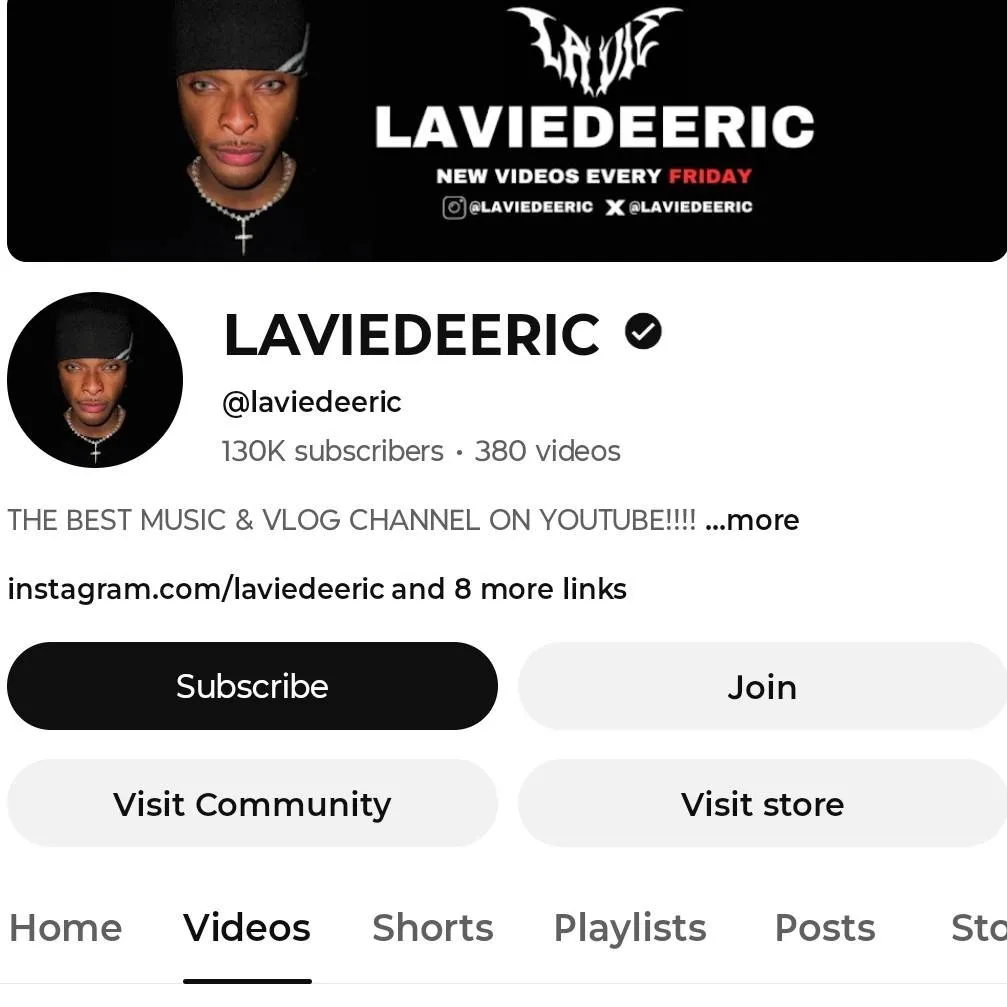Join the channel membership
Image resolution: width=1007 pixels, height=1007 pixels.
761,687
